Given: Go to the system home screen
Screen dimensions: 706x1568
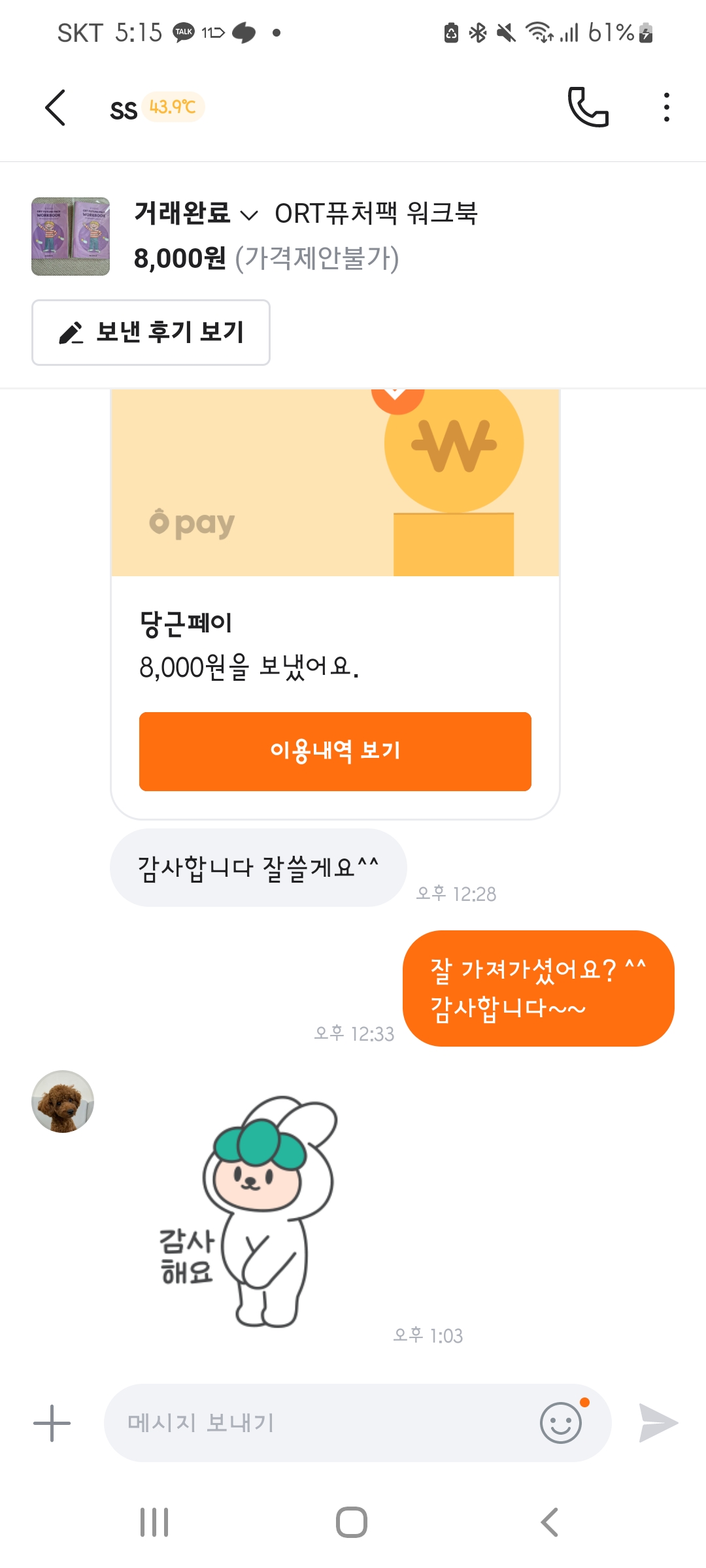Looking at the screenshot, I should pos(352,1522).
